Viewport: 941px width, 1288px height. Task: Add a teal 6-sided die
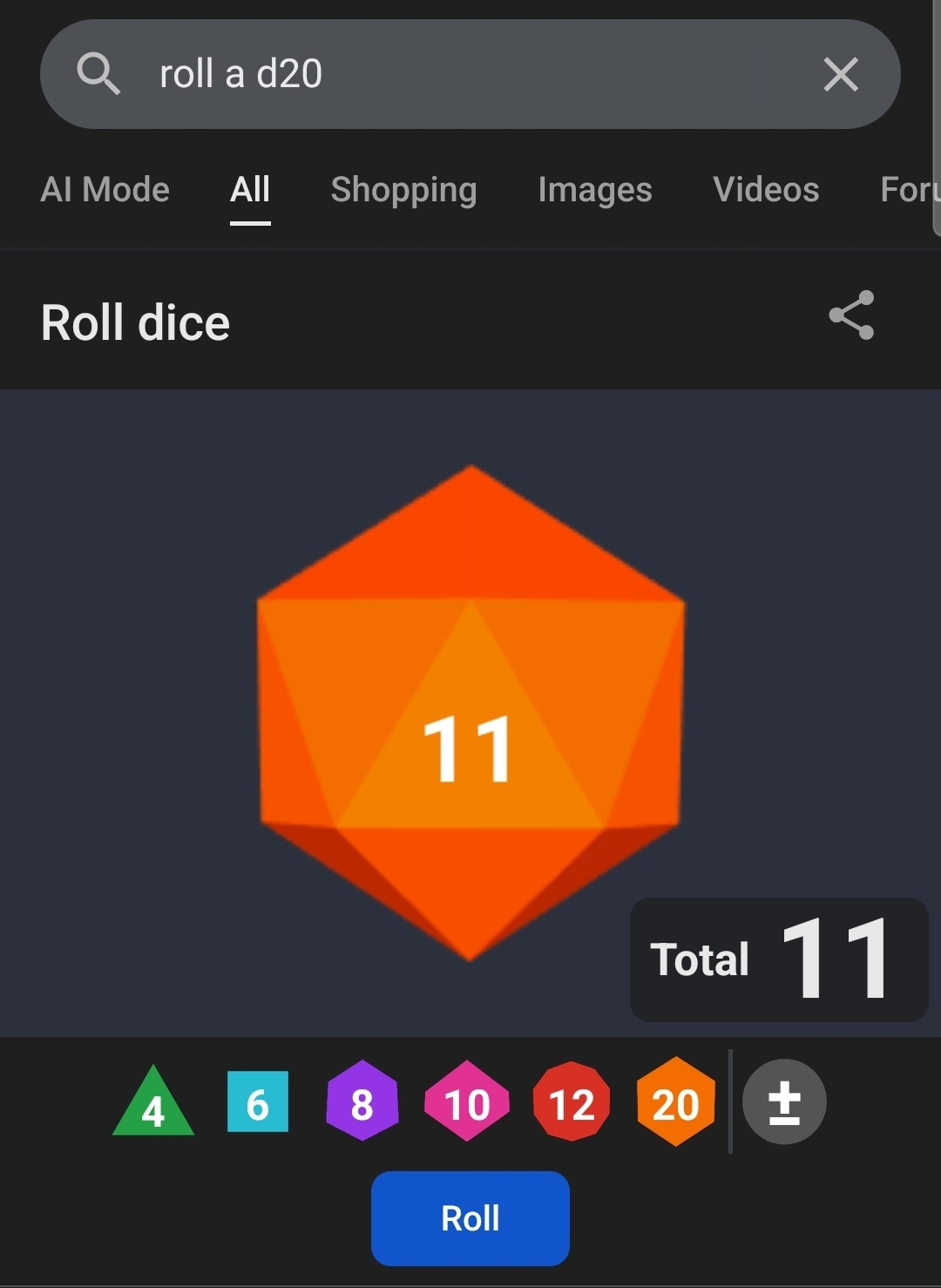258,1102
